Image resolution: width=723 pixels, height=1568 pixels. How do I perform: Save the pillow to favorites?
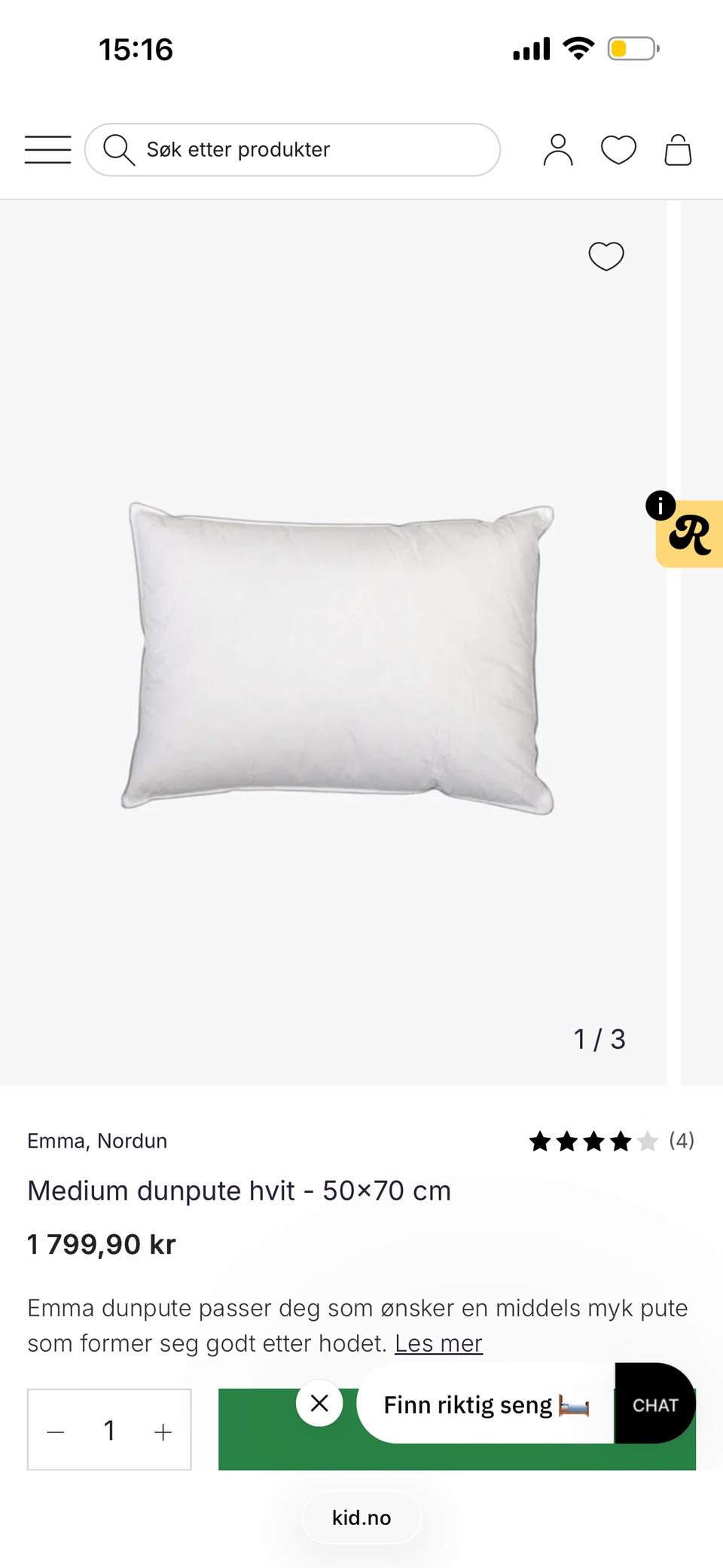[x=606, y=256]
